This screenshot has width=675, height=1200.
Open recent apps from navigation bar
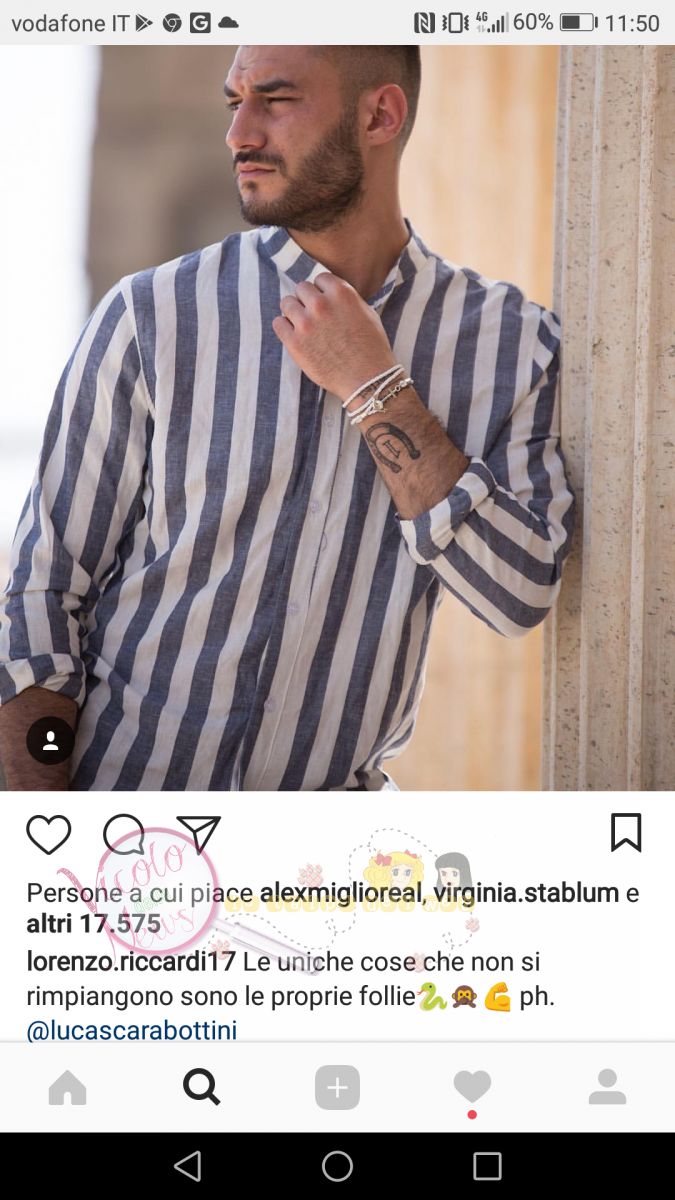click(x=487, y=1166)
